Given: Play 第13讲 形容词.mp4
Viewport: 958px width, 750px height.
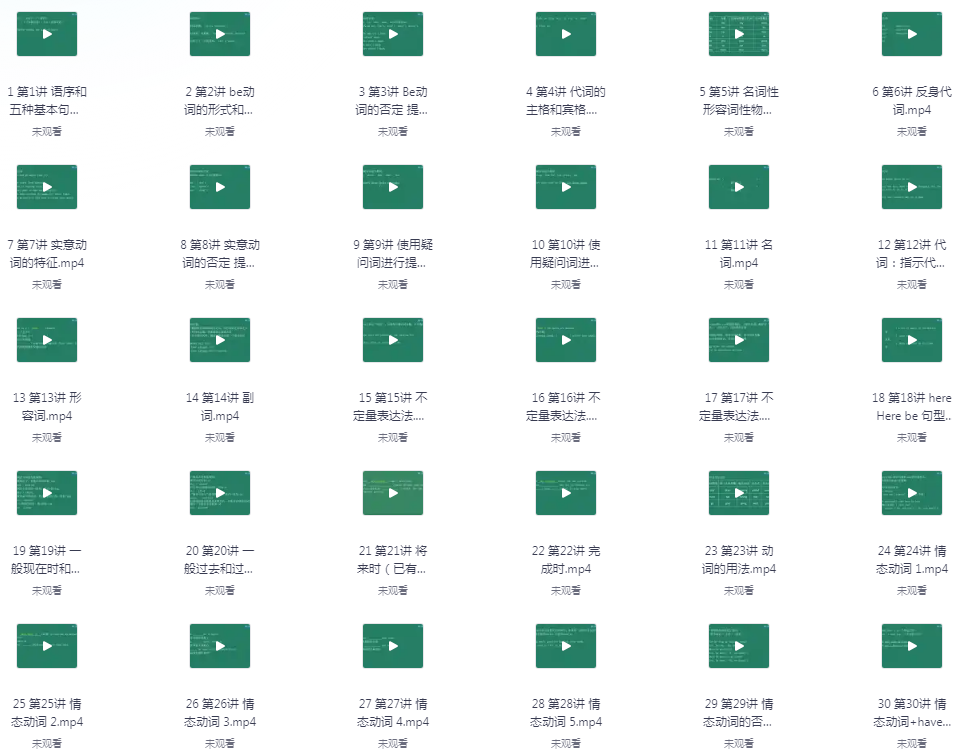Looking at the screenshot, I should click(47, 339).
